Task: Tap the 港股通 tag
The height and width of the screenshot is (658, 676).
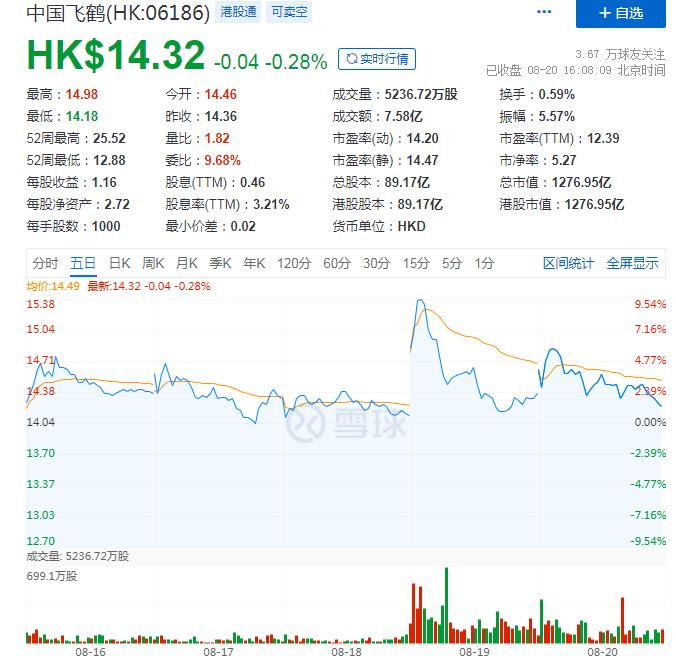Action: pos(238,12)
